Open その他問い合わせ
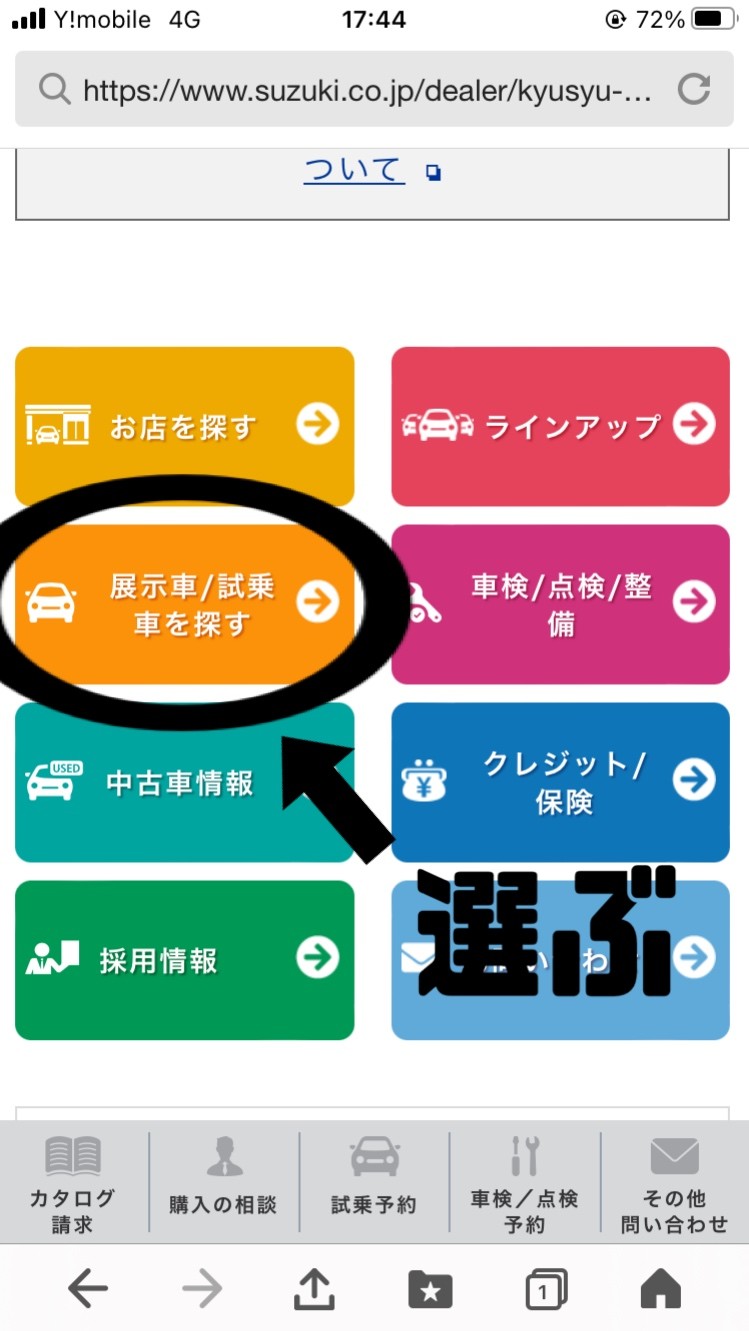Viewport: 749px width, 1331px height. coord(674,1185)
